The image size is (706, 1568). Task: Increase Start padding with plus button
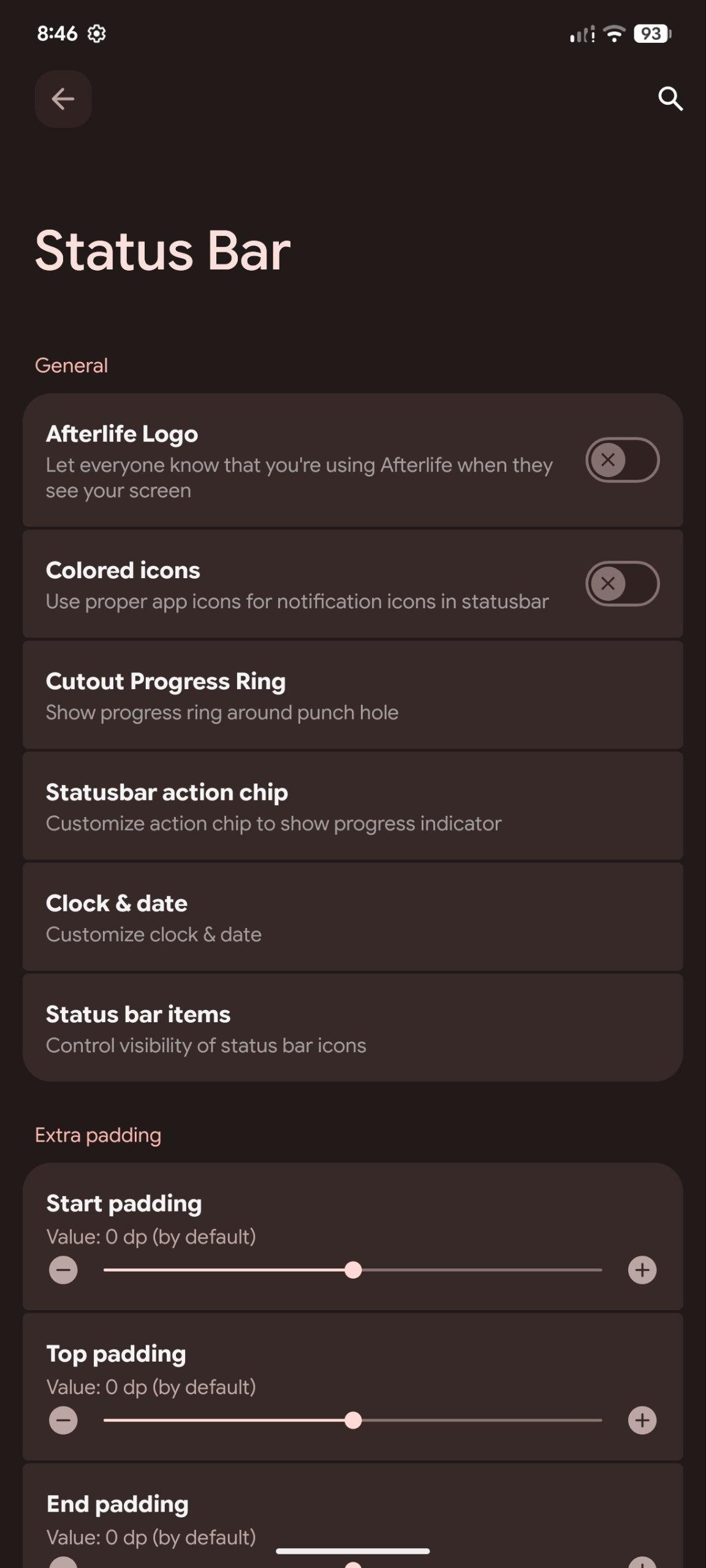point(642,1270)
